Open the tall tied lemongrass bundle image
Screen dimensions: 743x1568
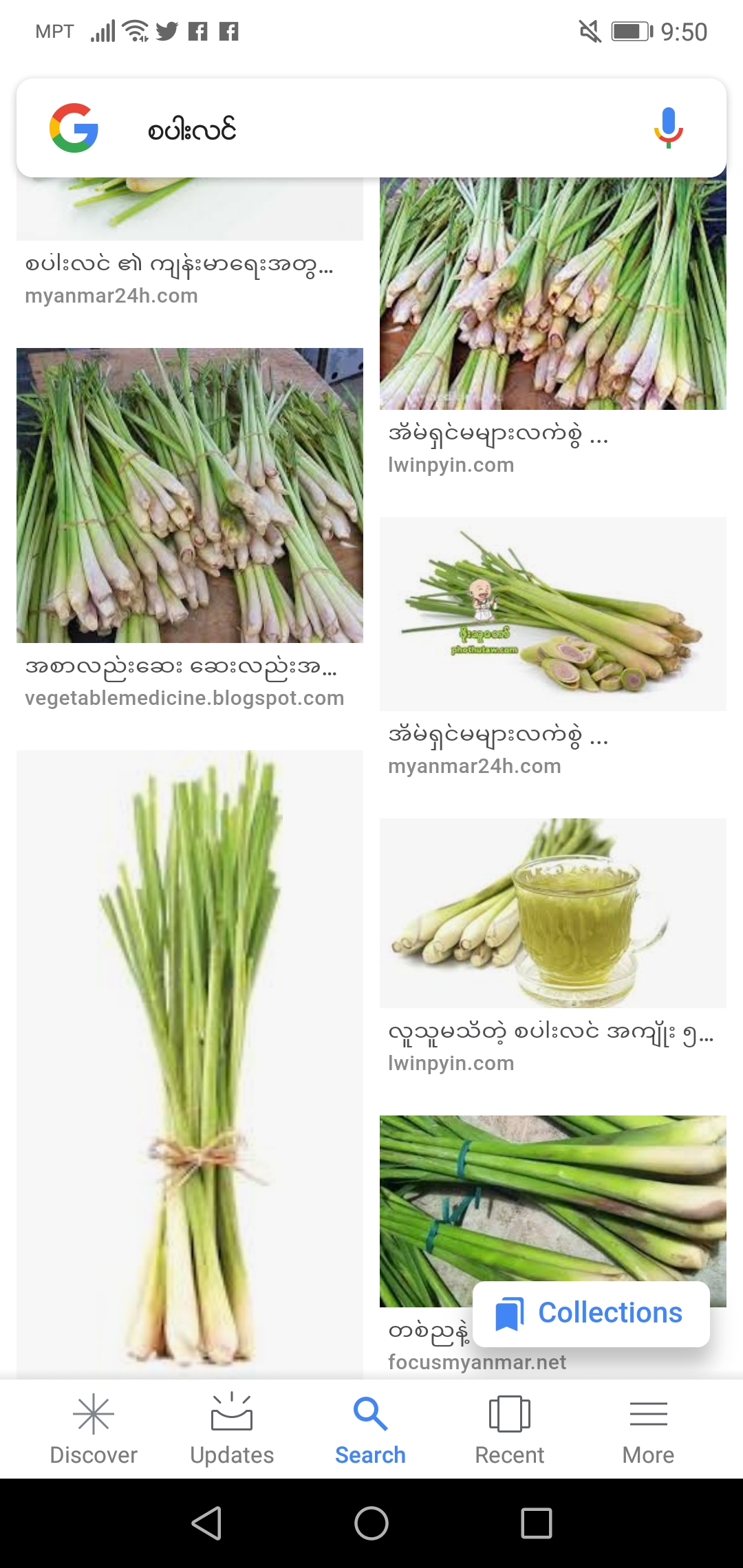pyautogui.click(x=190, y=1059)
